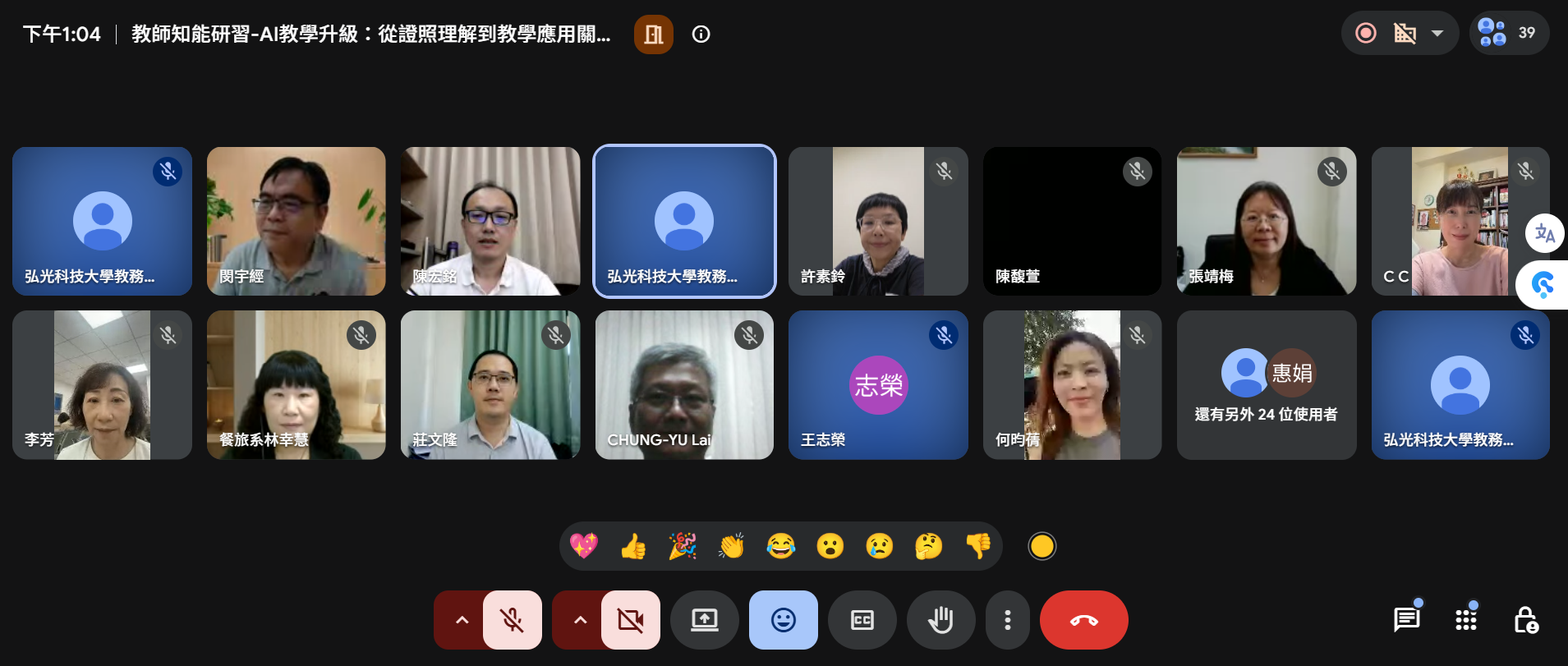
Task: Close the emoji reactions bar
Action: point(783,620)
